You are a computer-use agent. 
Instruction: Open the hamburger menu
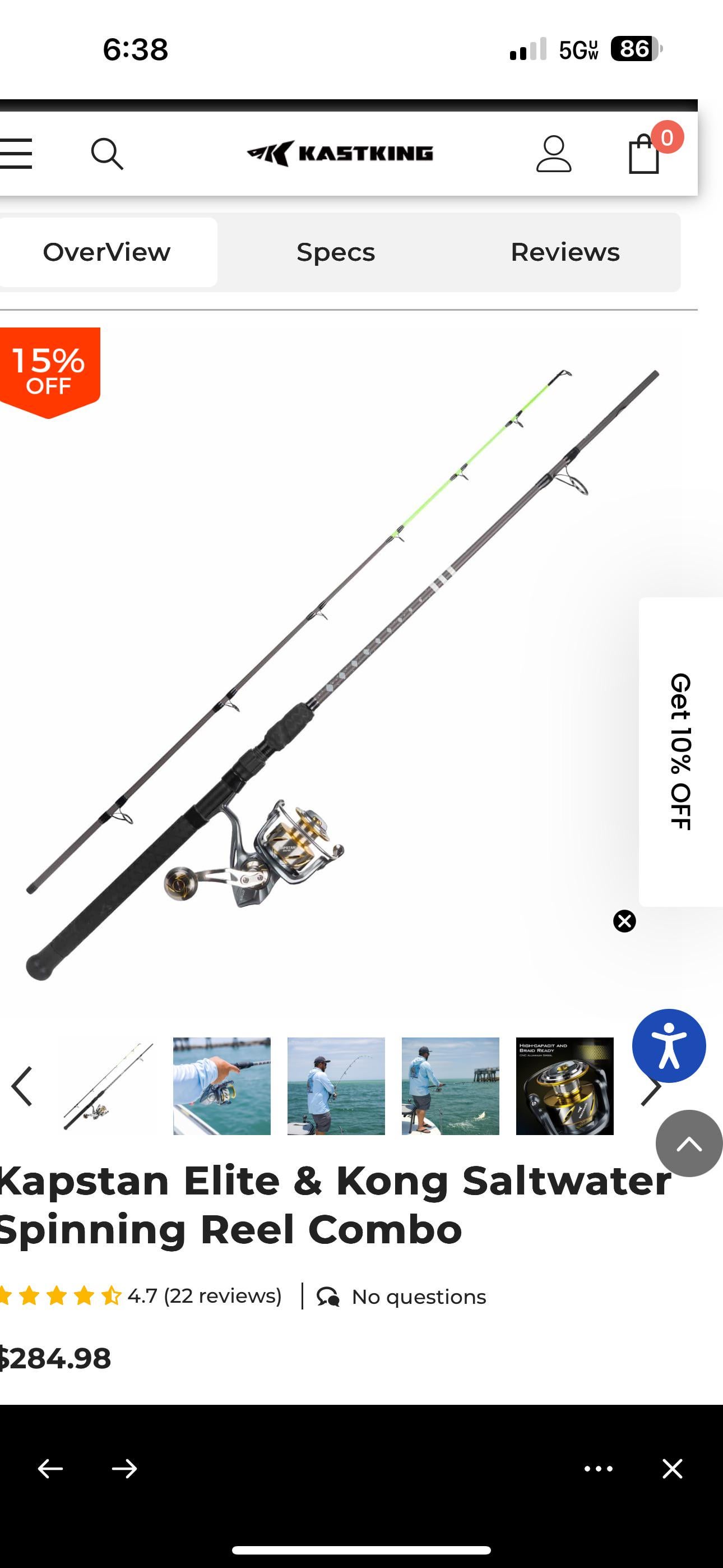16,154
